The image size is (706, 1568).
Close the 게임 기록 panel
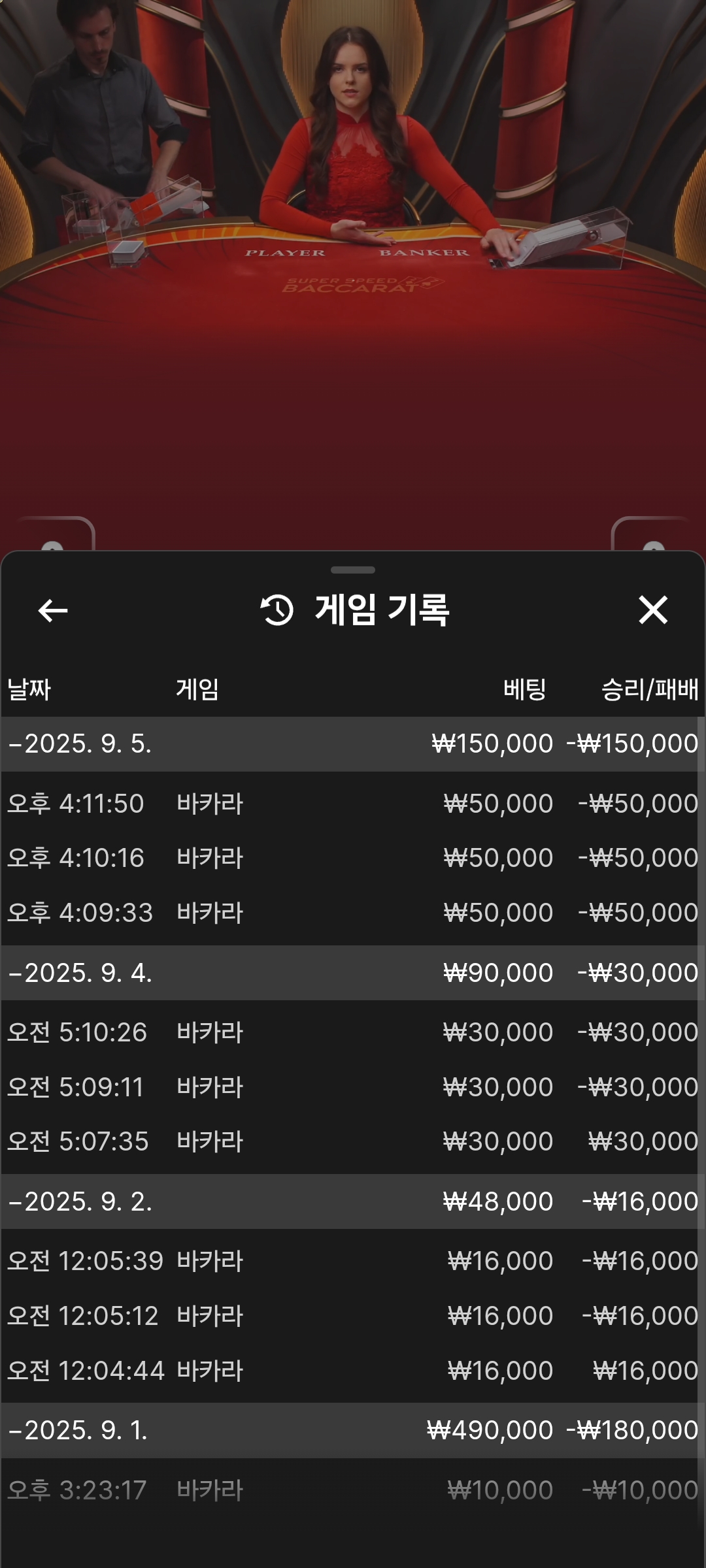[x=653, y=610]
